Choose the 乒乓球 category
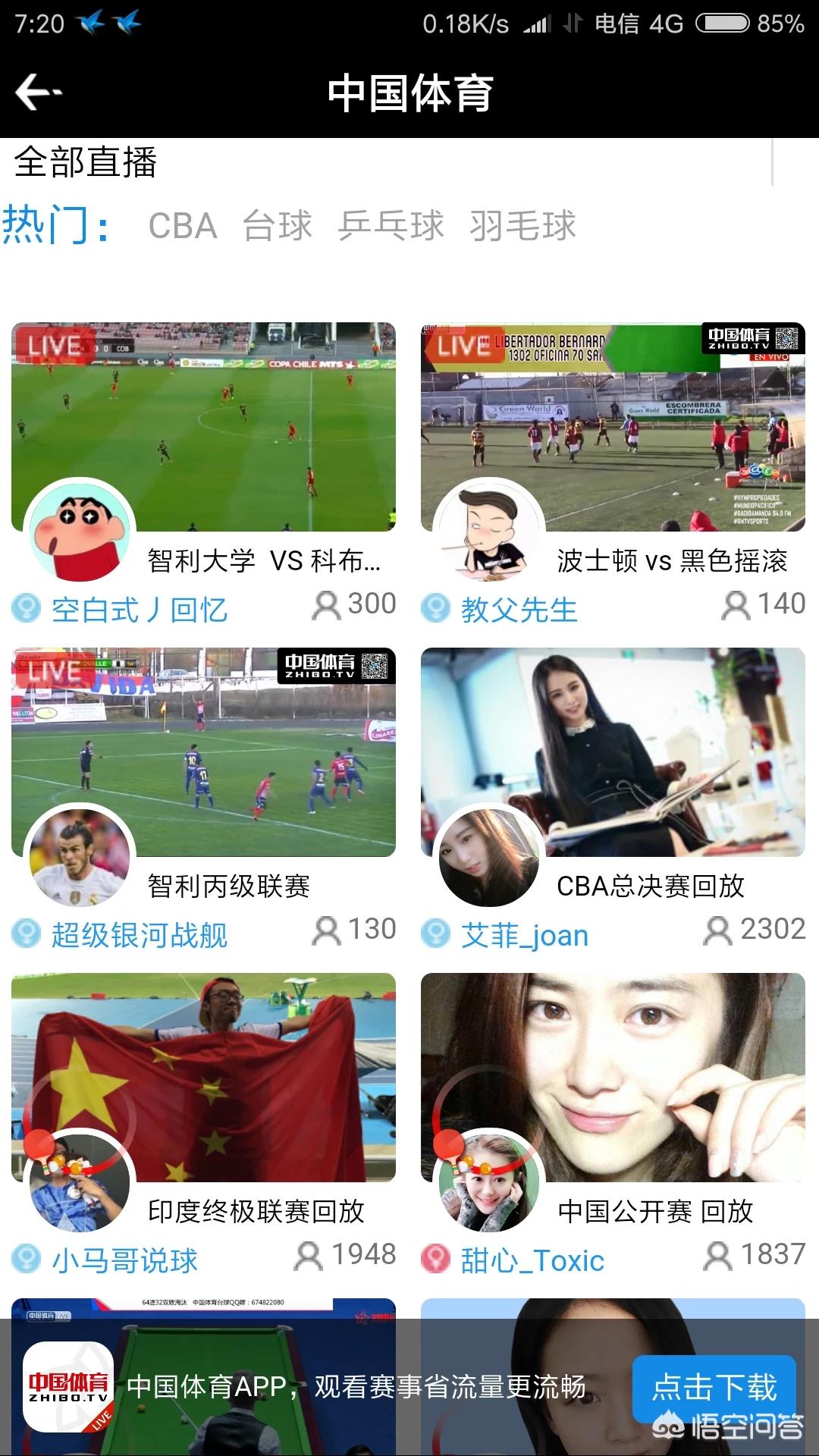The width and height of the screenshot is (819, 1456). [x=391, y=226]
